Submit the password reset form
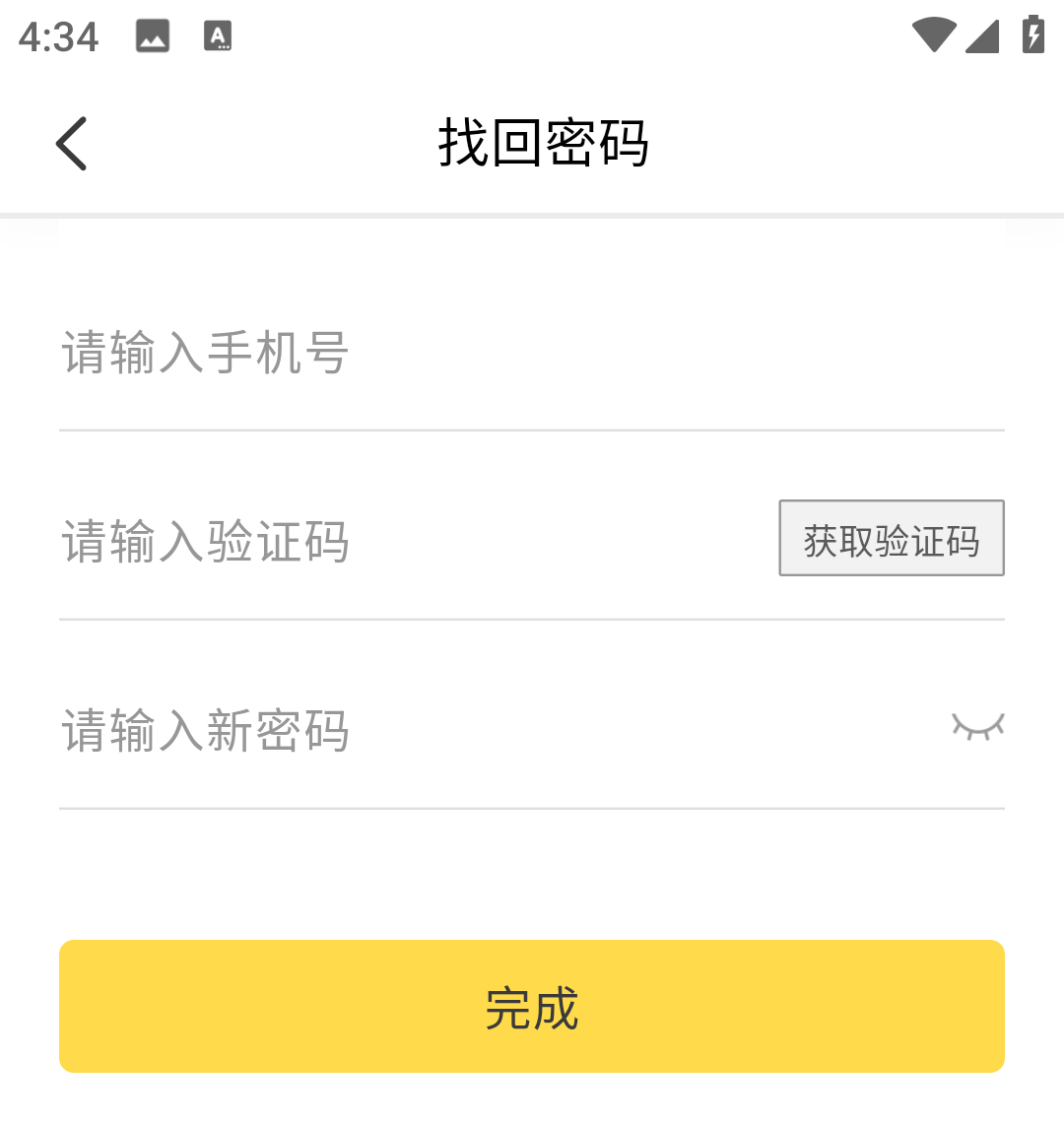Image resolution: width=1064 pixels, height=1126 pixels. pyautogui.click(x=532, y=1006)
